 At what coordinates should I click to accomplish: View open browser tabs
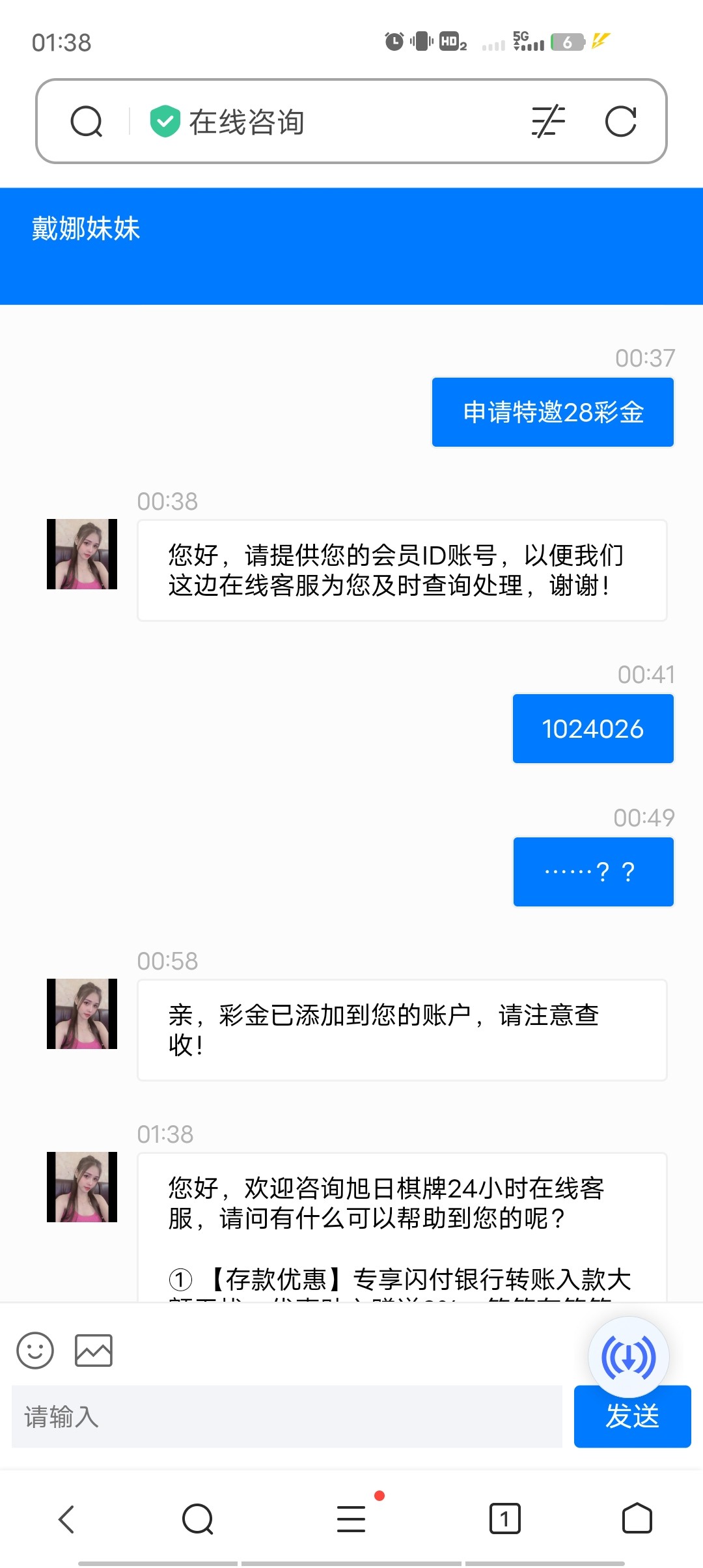504,1519
